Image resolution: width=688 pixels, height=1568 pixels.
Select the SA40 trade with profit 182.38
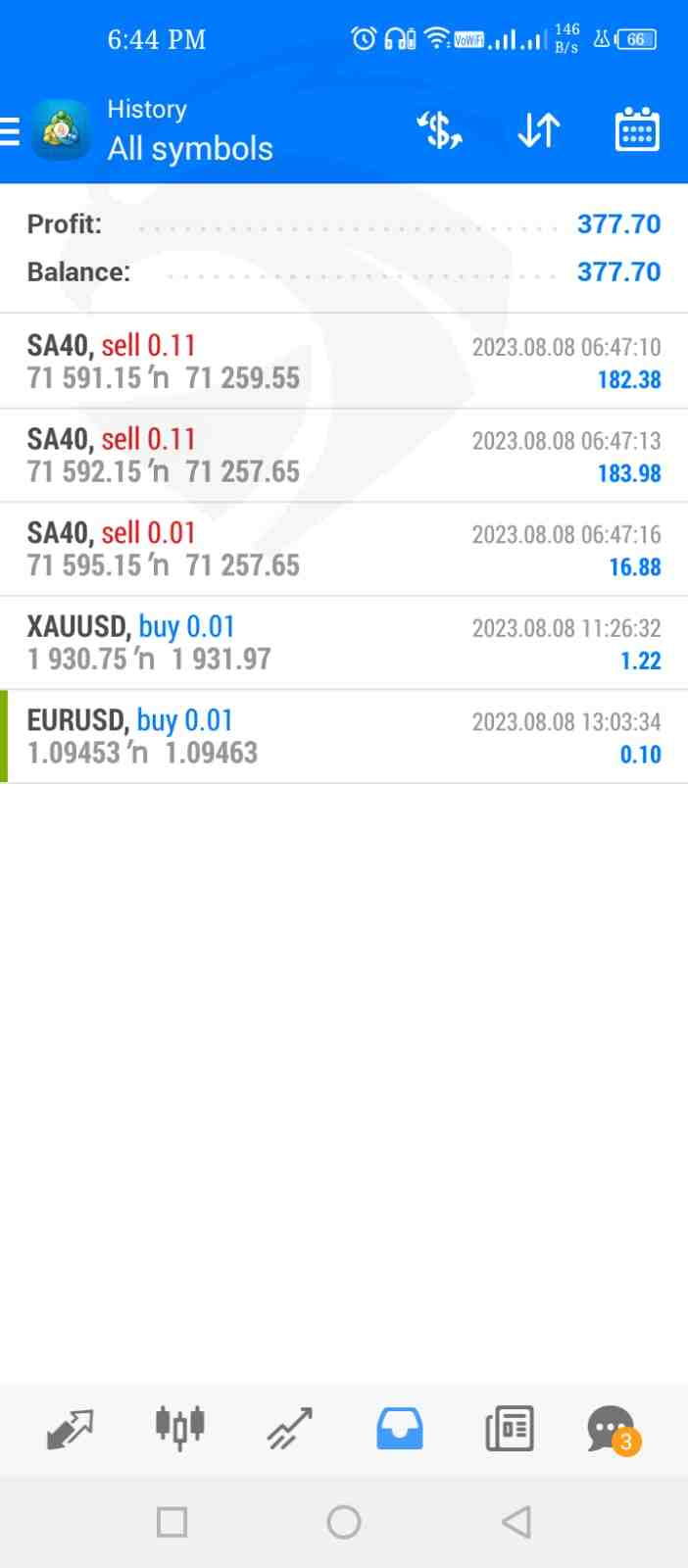click(x=344, y=362)
